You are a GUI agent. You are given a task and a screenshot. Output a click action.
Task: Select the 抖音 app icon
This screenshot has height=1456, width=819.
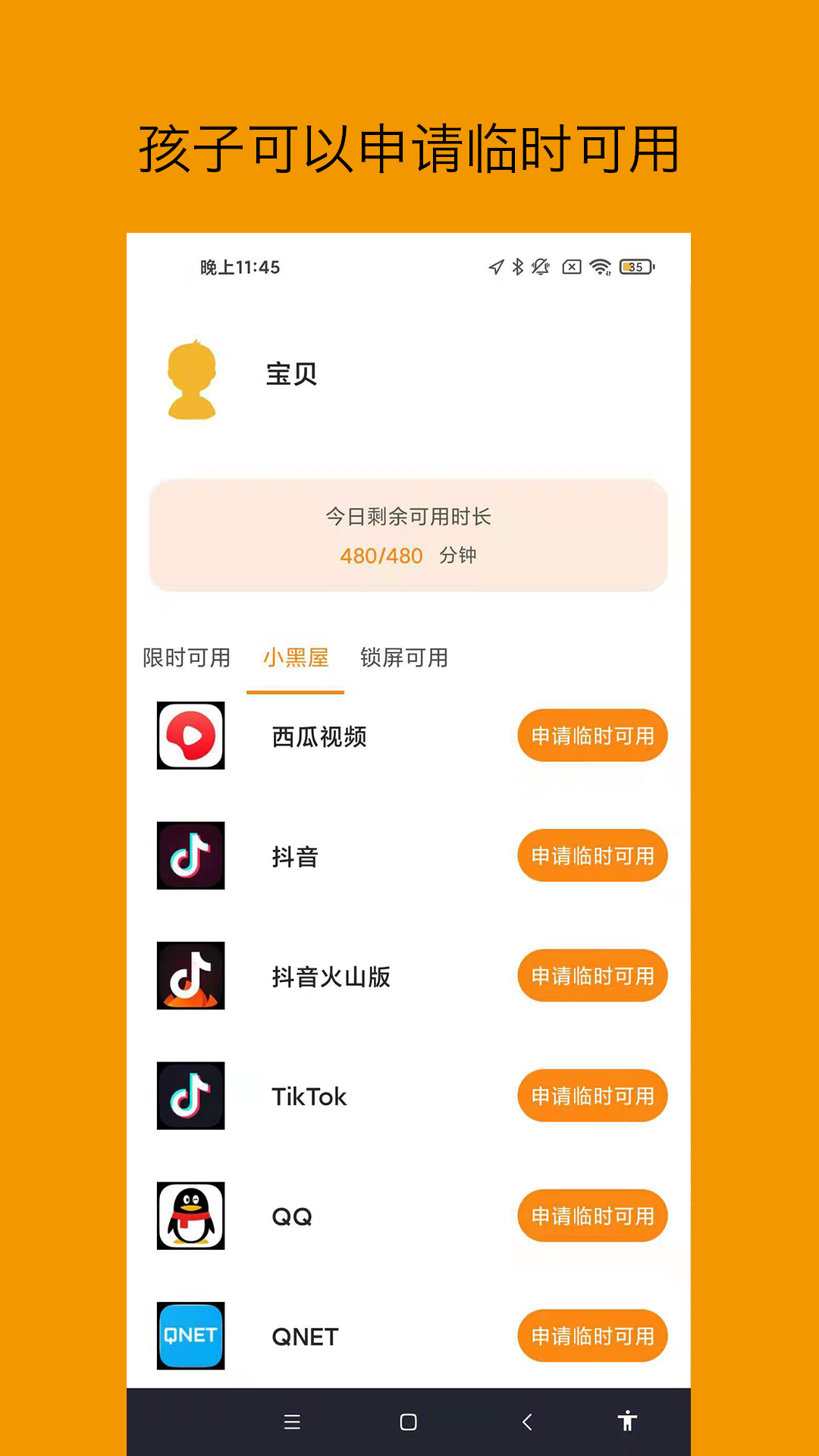point(190,856)
